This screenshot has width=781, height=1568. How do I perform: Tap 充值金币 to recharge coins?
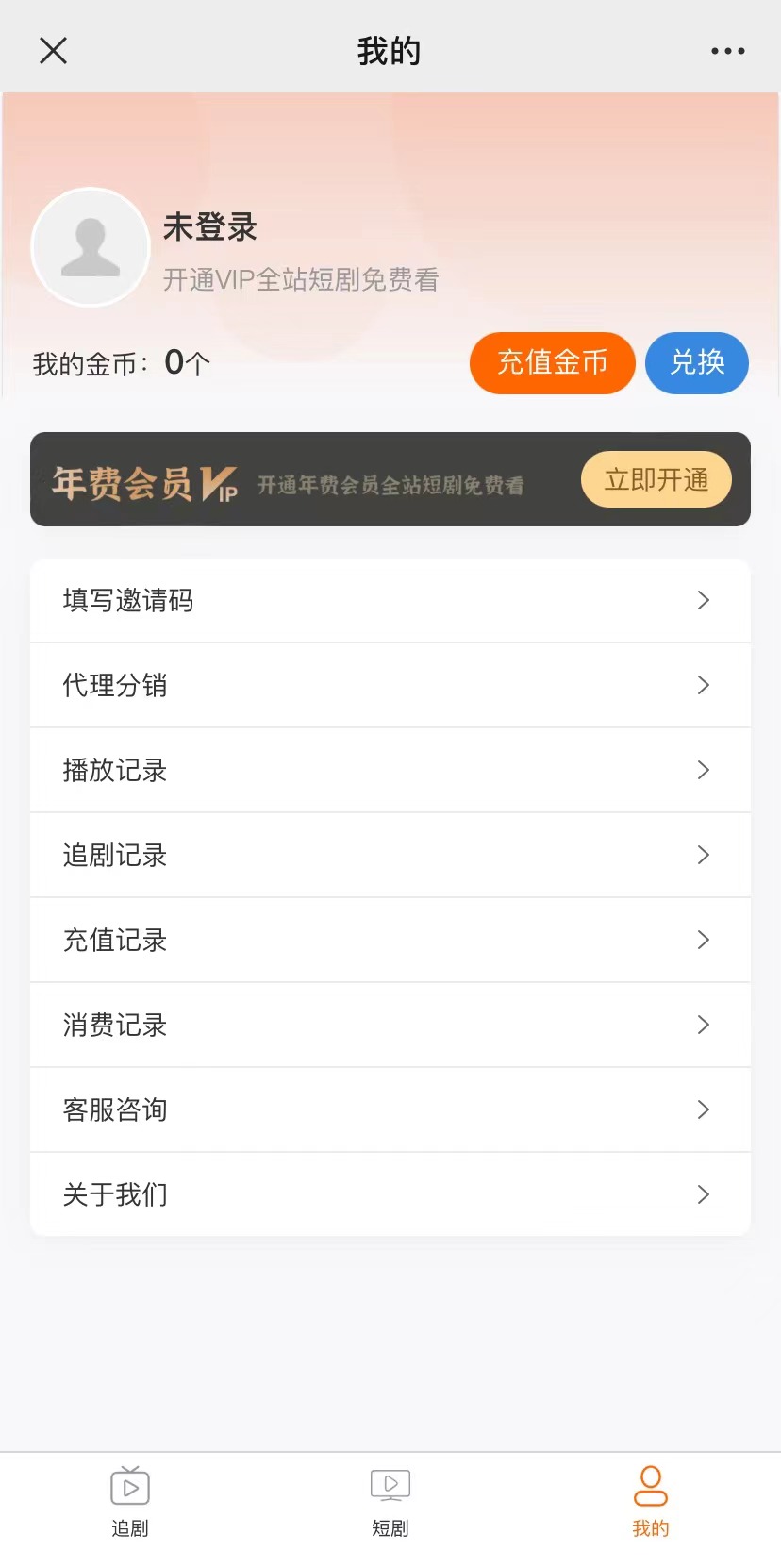(x=552, y=362)
